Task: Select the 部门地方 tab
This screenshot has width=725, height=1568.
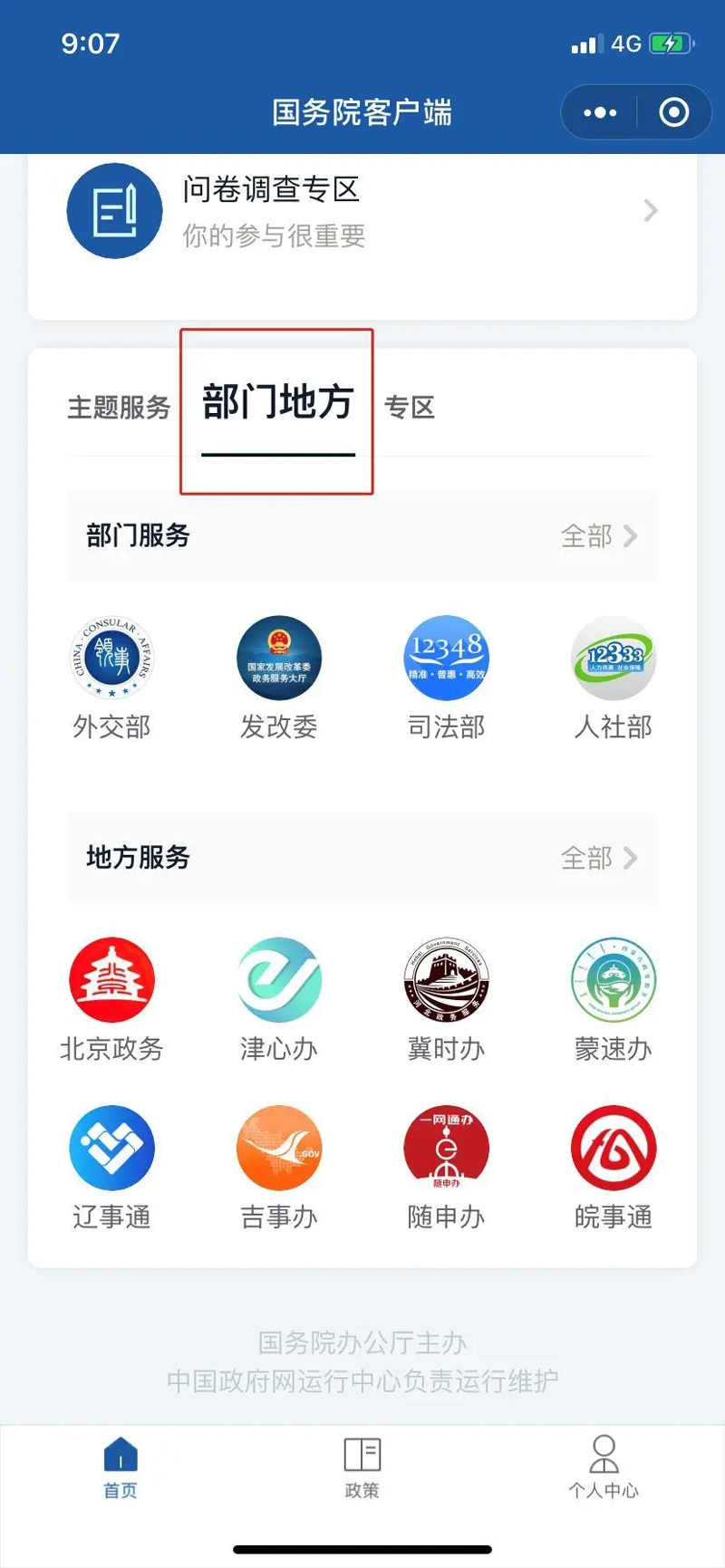Action: pyautogui.click(x=277, y=403)
